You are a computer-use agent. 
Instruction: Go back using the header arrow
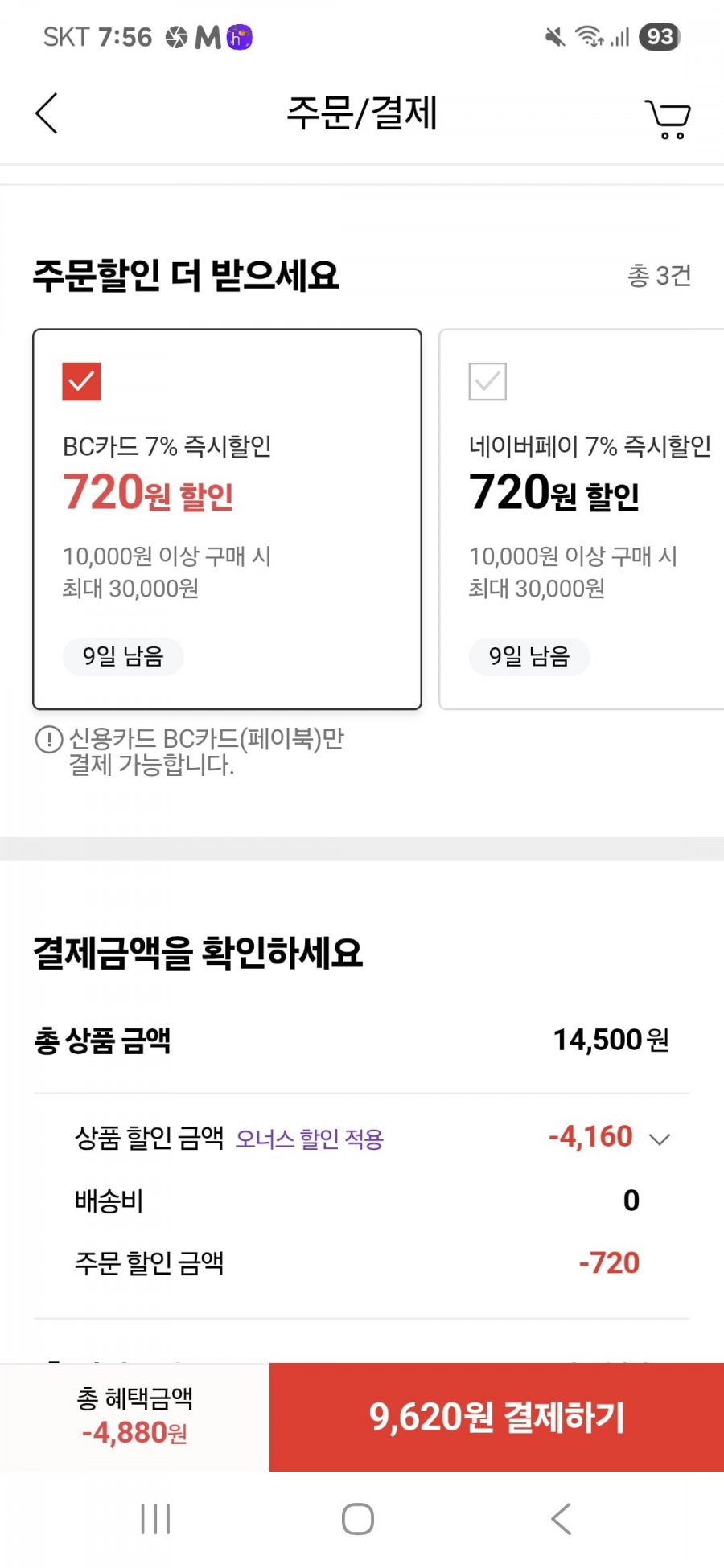coord(47,113)
